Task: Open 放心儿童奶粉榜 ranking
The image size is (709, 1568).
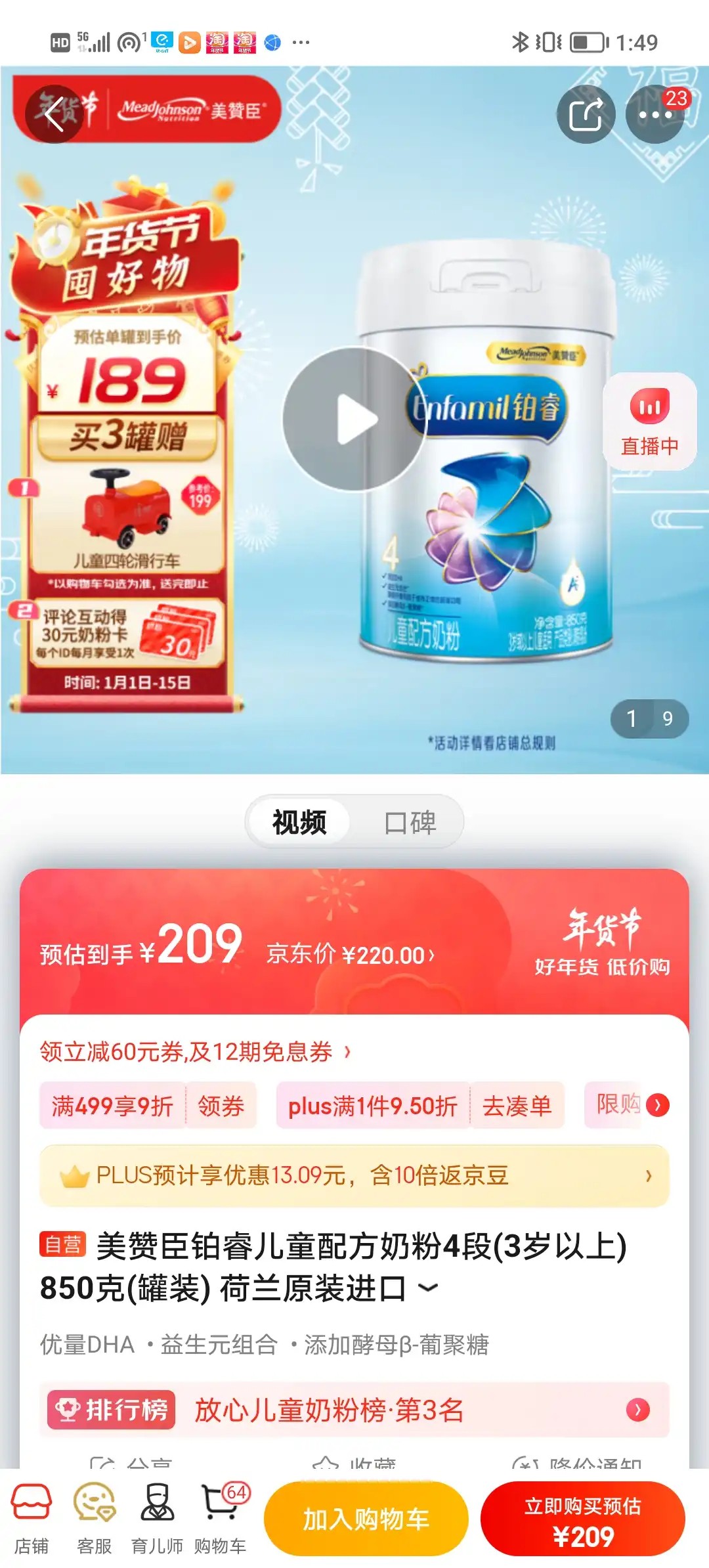Action: (x=354, y=1410)
